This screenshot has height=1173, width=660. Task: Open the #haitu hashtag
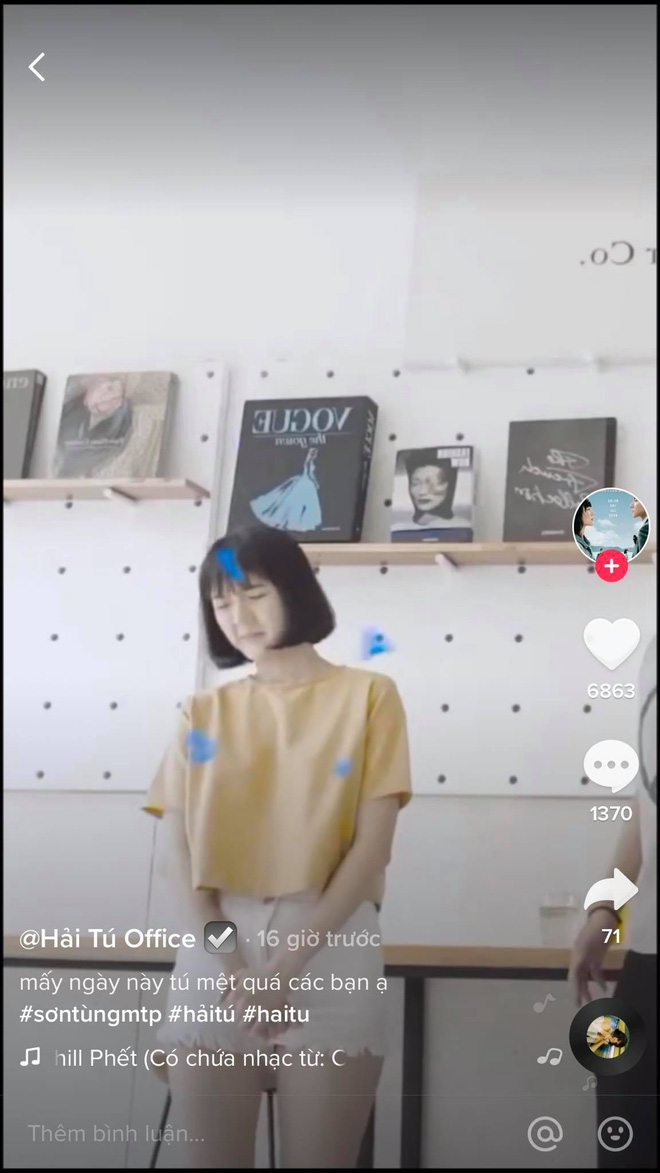point(276,1014)
